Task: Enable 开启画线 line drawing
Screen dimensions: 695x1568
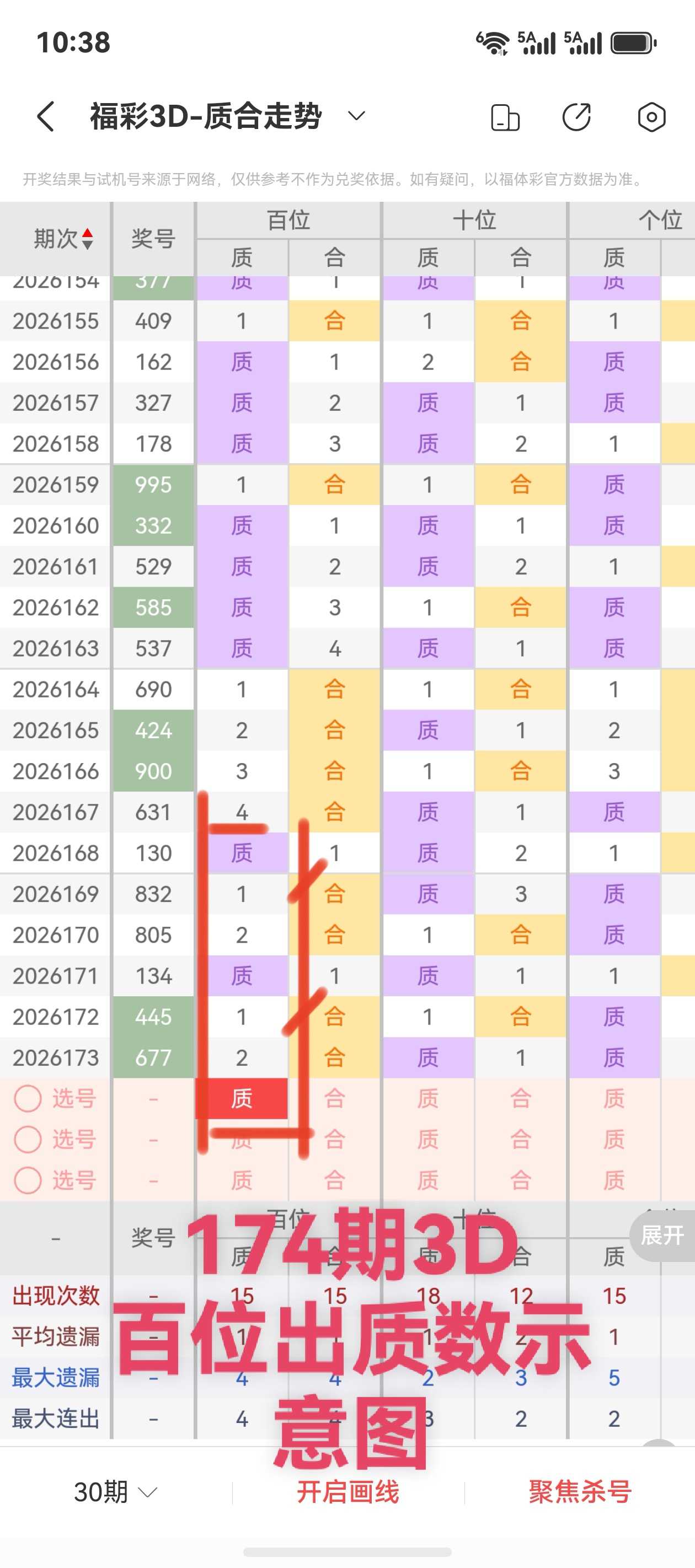Action: pyautogui.click(x=348, y=1492)
